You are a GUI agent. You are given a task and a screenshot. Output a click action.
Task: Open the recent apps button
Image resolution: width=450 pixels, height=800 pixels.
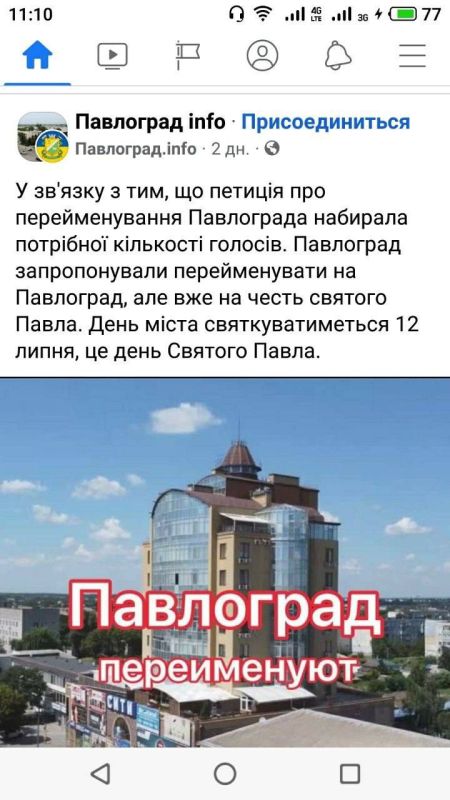[350, 774]
